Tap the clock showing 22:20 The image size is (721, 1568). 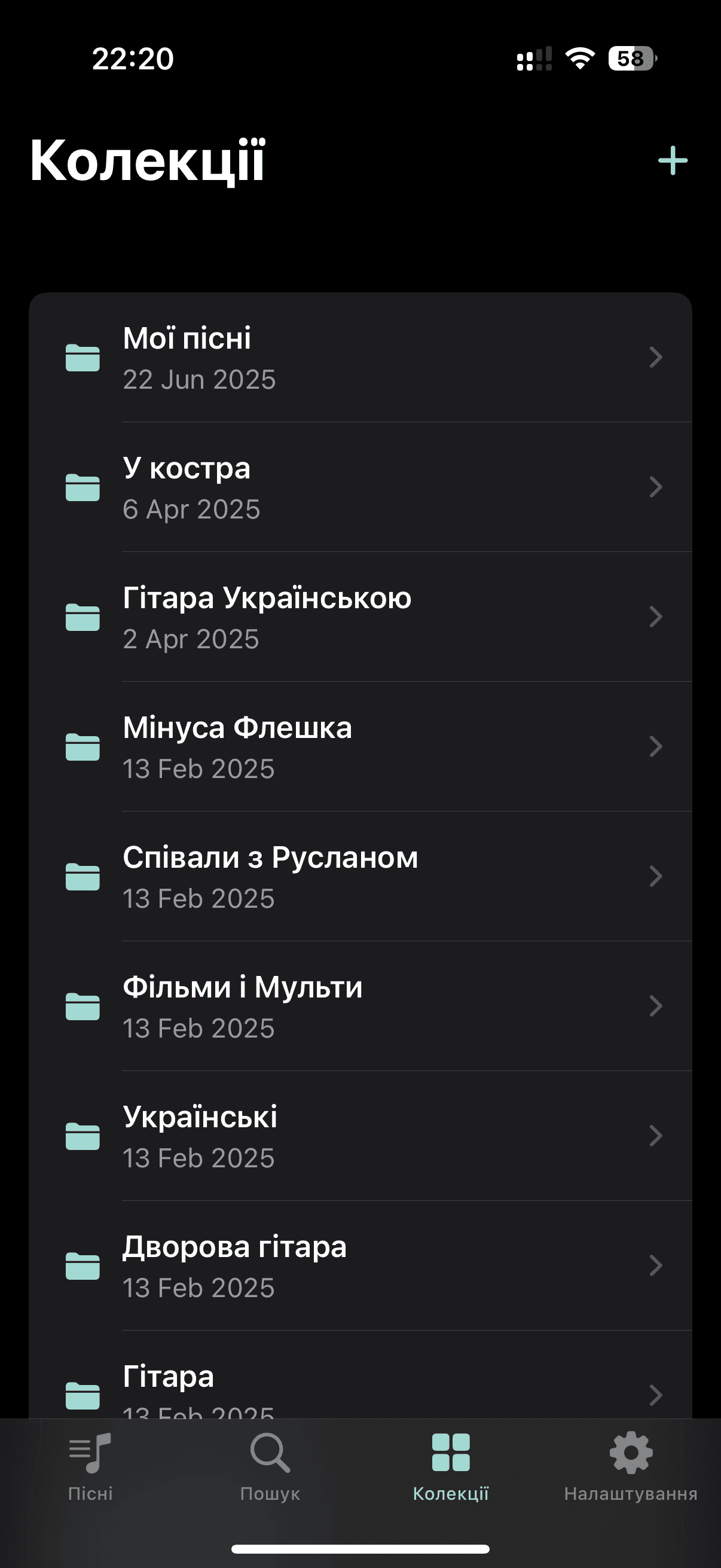pyautogui.click(x=133, y=58)
